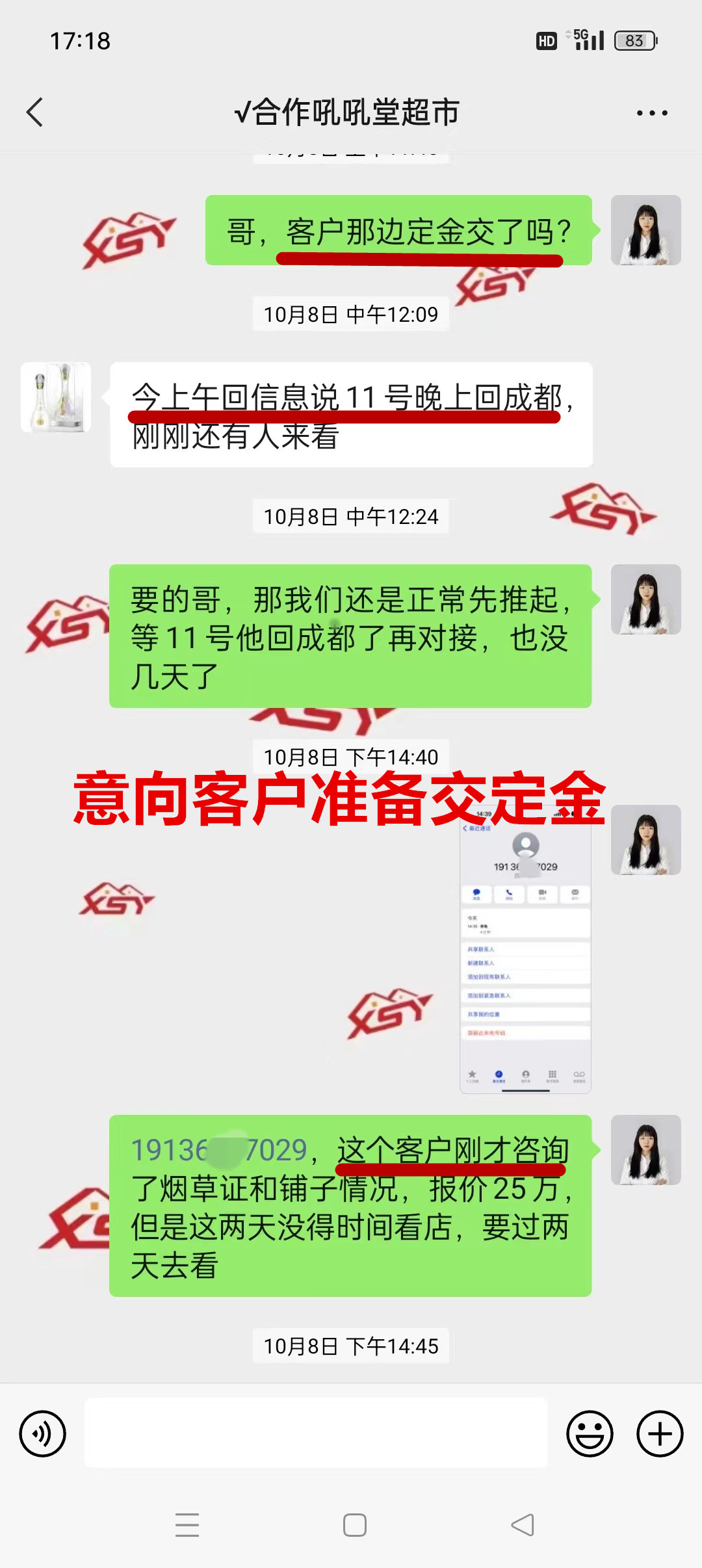Tap the system back triangle button
The image size is (702, 1568).
pyautogui.click(x=523, y=1524)
